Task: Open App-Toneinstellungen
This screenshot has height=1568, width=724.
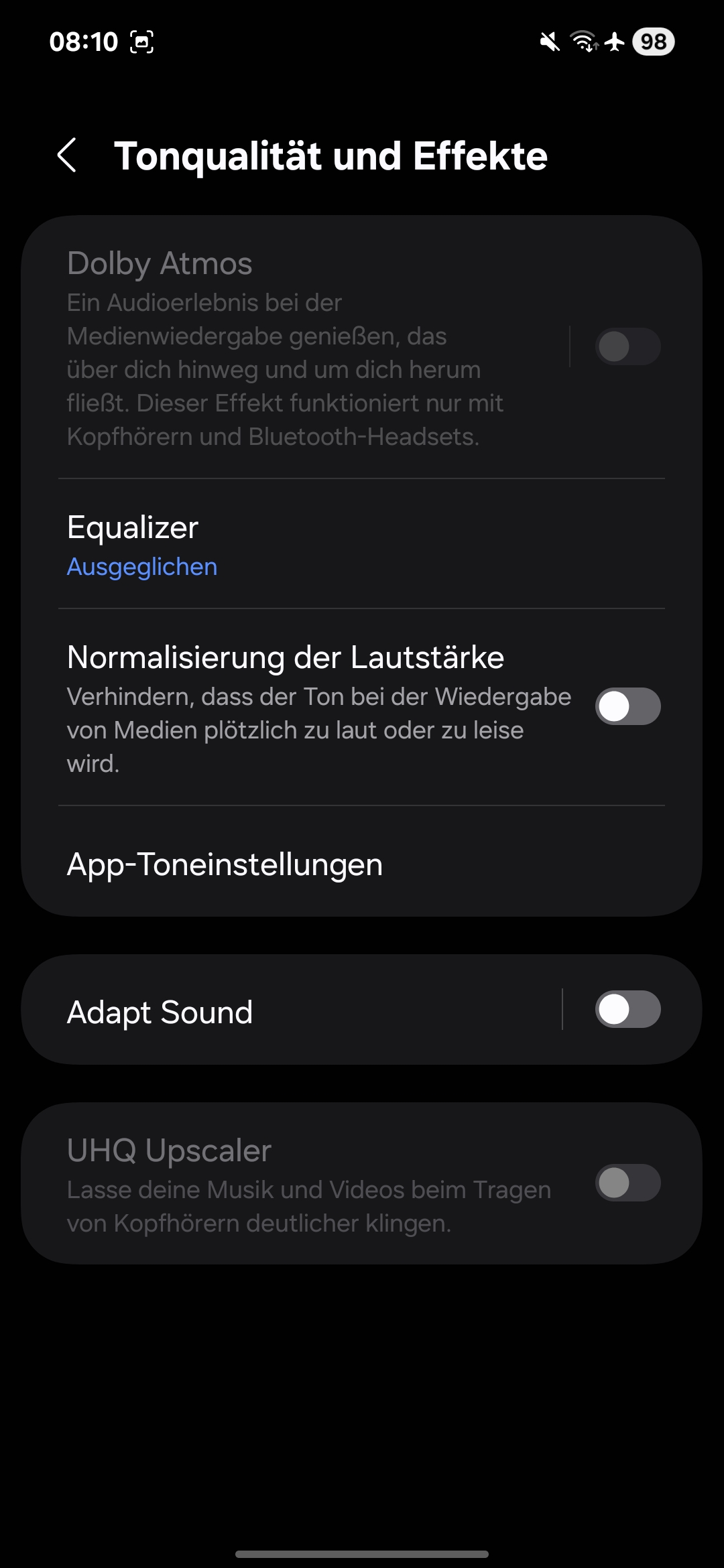Action: 362,863
